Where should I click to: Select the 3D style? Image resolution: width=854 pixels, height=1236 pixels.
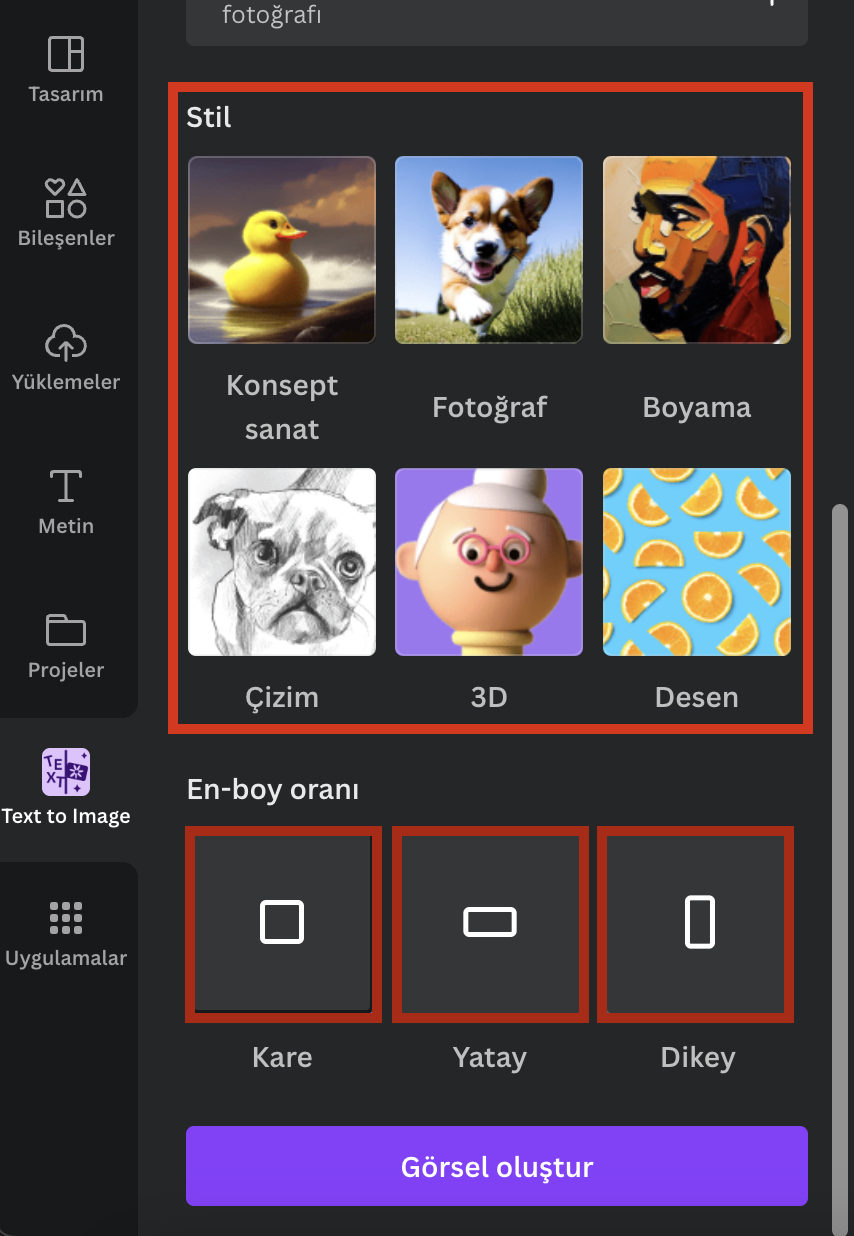[489, 562]
